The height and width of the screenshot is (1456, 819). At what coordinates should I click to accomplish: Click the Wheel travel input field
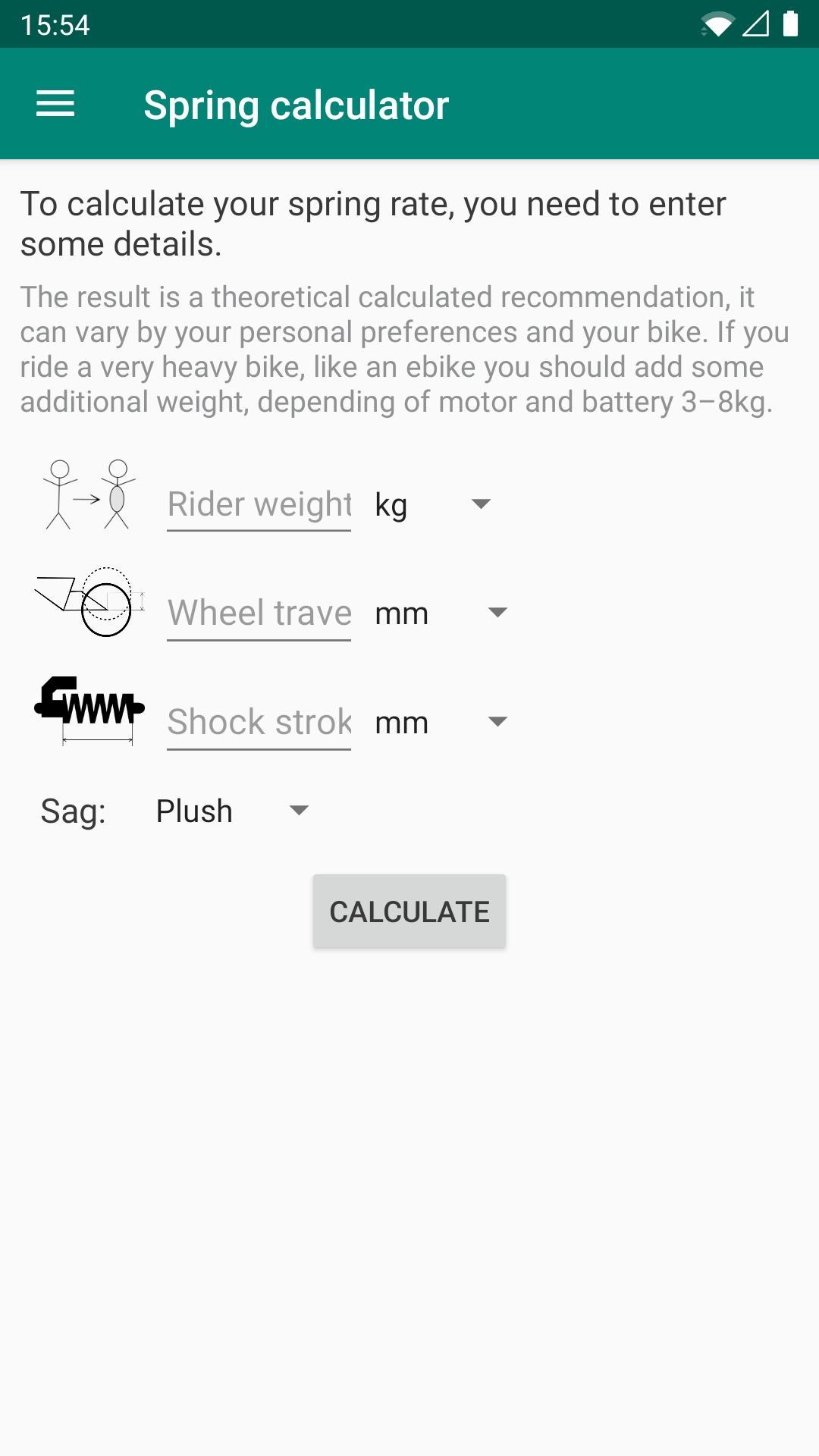click(259, 612)
